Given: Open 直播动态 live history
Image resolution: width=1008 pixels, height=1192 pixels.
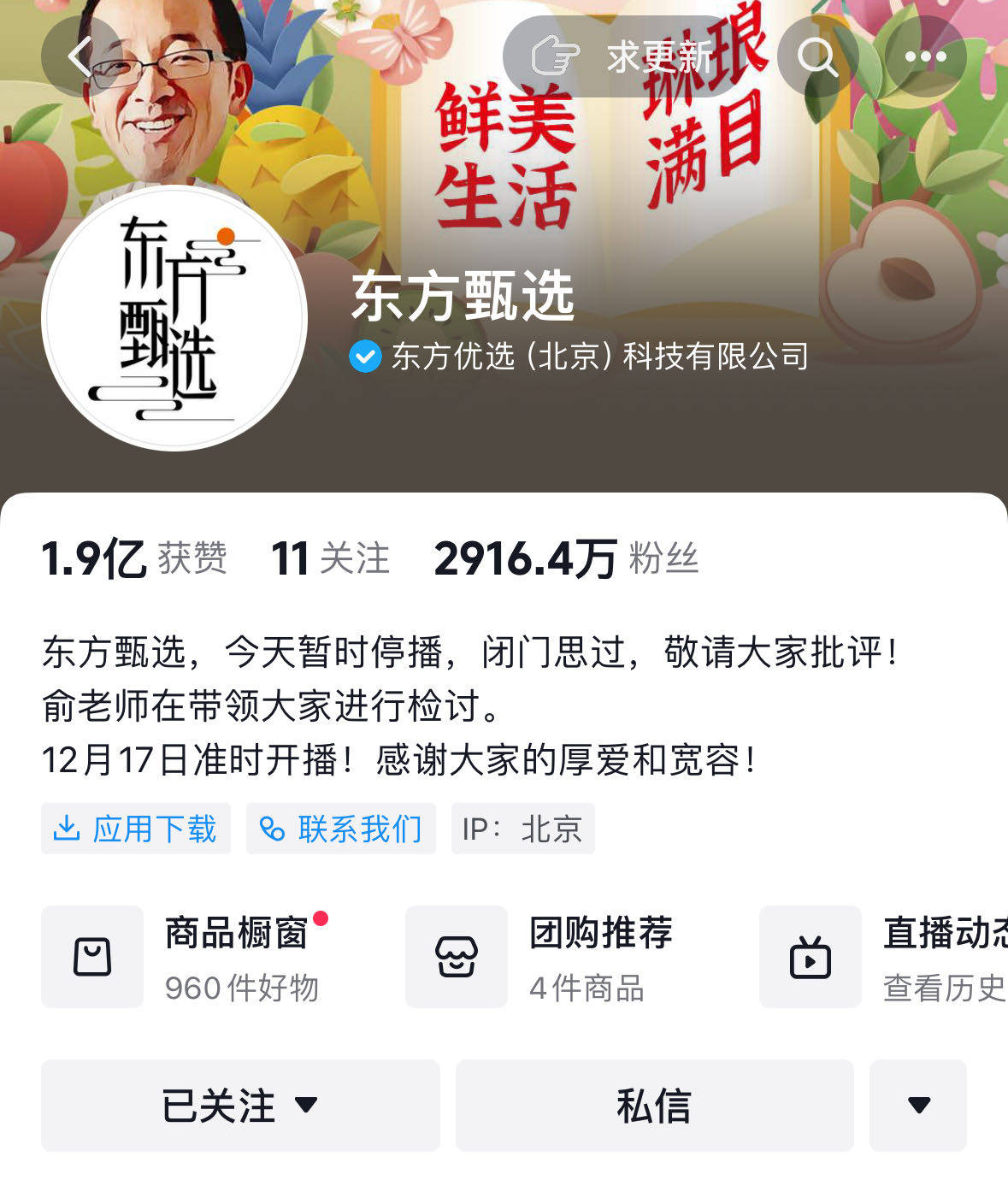Looking at the screenshot, I should pyautogui.click(x=889, y=957).
